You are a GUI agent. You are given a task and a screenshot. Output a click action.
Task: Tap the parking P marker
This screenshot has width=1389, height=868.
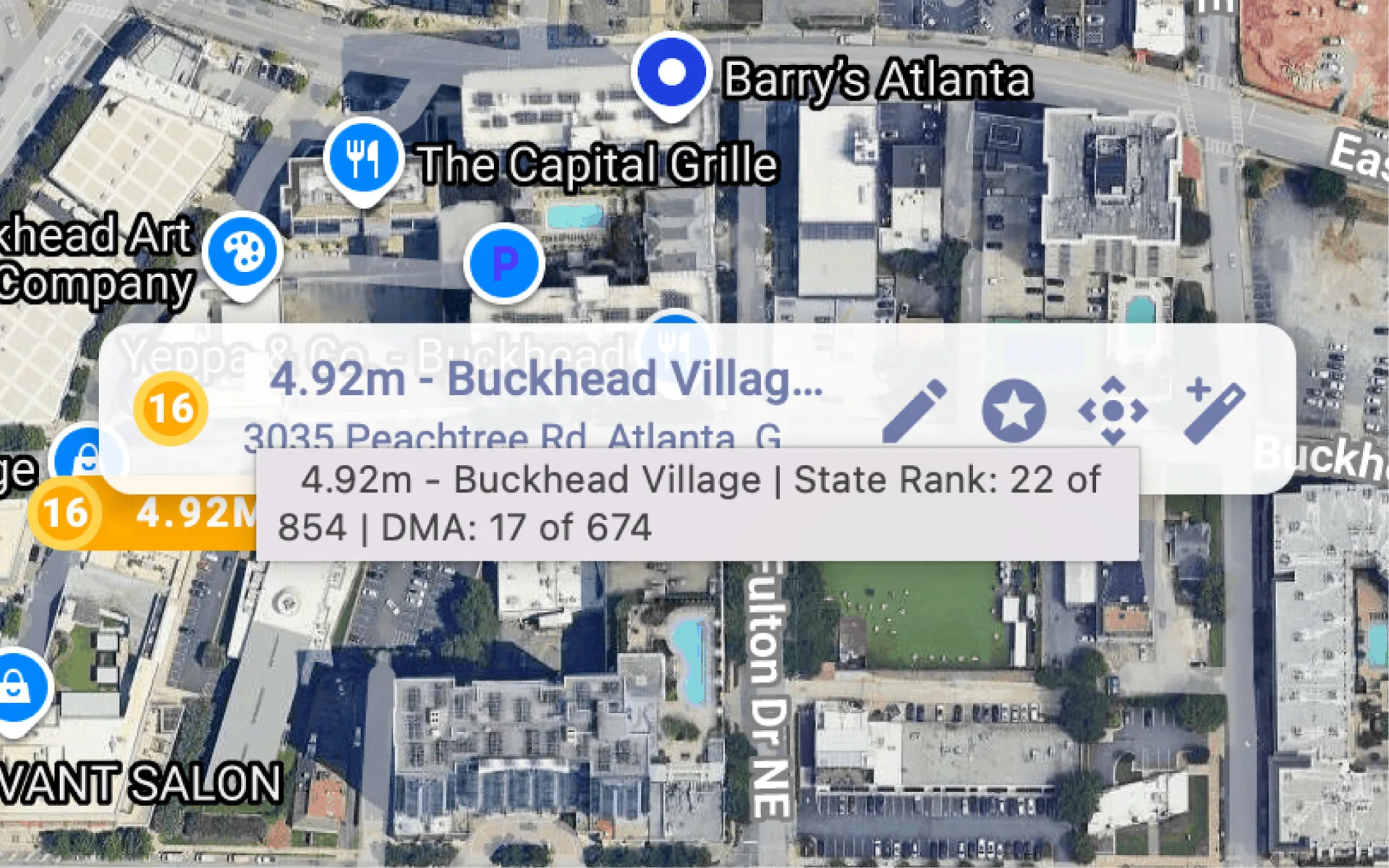click(504, 264)
